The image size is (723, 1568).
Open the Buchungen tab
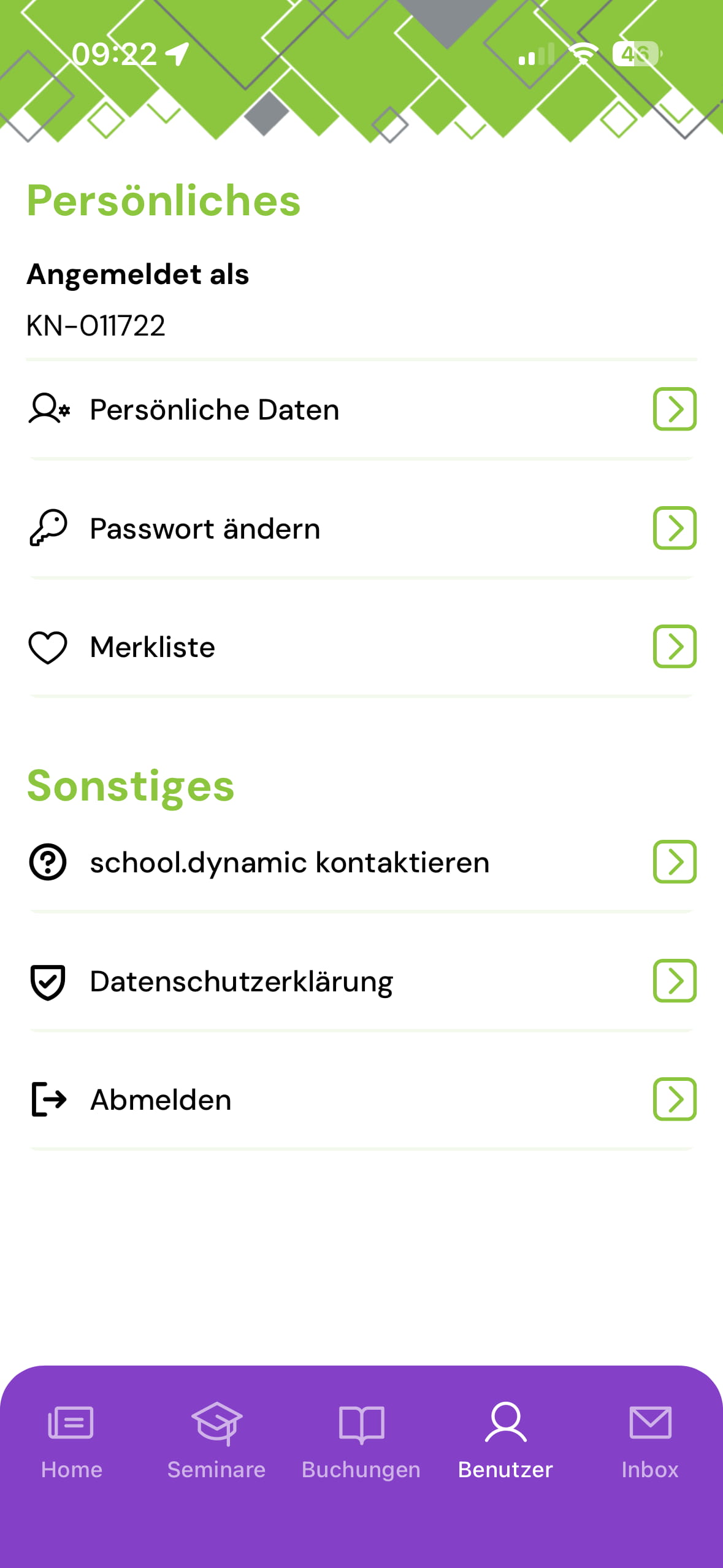361,1439
